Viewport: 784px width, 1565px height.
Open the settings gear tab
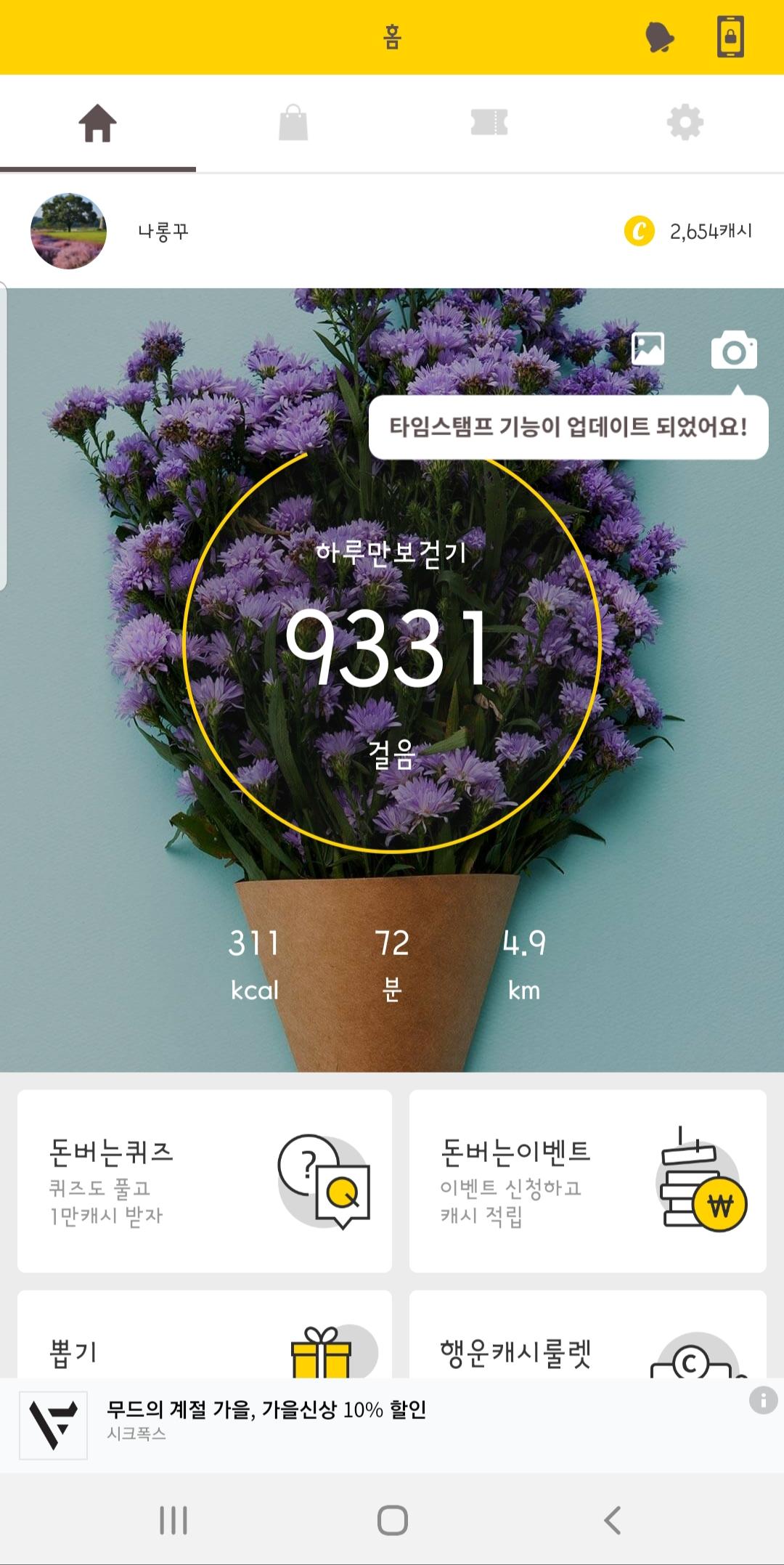(685, 123)
